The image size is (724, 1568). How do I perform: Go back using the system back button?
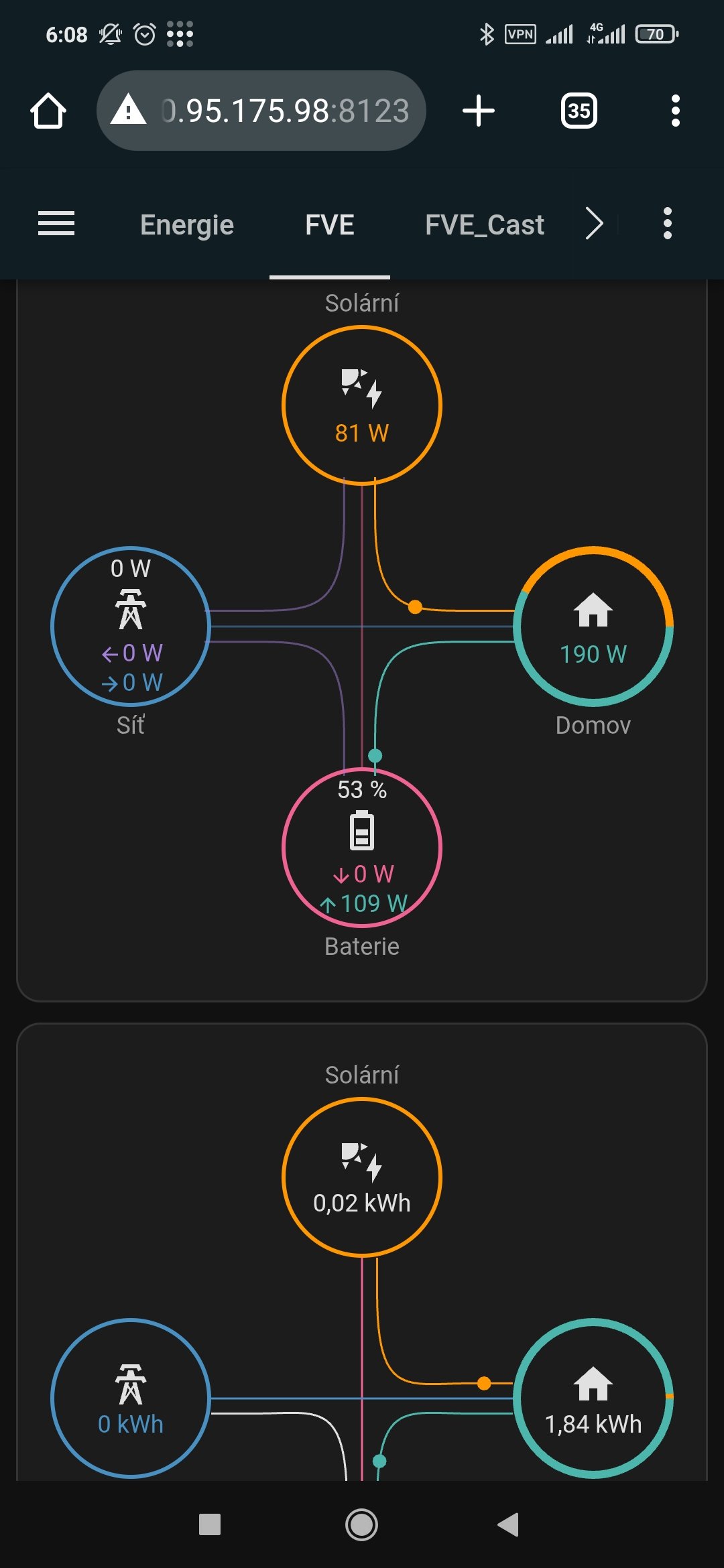tap(508, 1525)
